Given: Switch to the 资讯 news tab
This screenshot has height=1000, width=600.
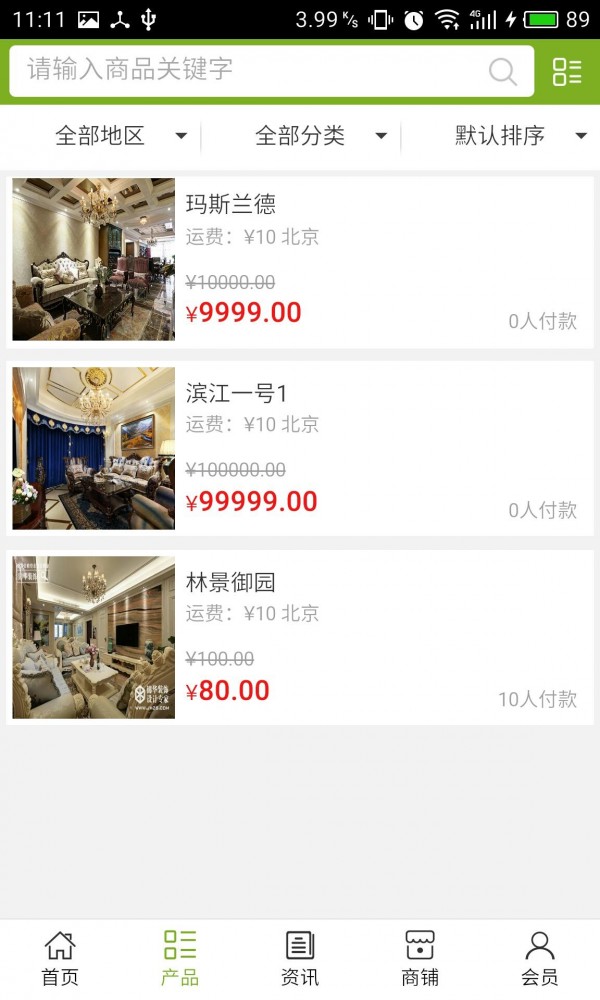Looking at the screenshot, I should [x=300, y=958].
